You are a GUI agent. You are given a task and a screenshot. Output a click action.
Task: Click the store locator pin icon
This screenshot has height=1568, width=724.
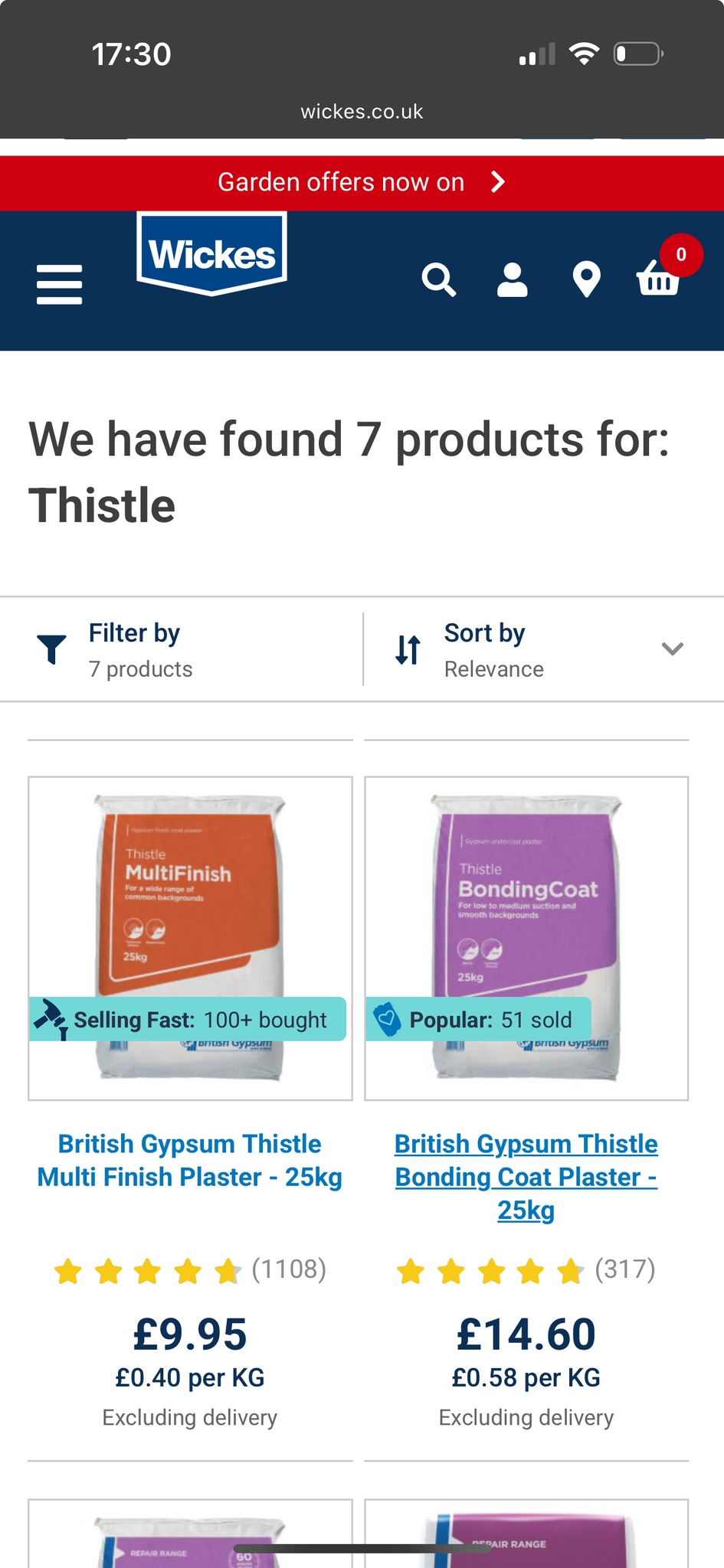pyautogui.click(x=585, y=280)
